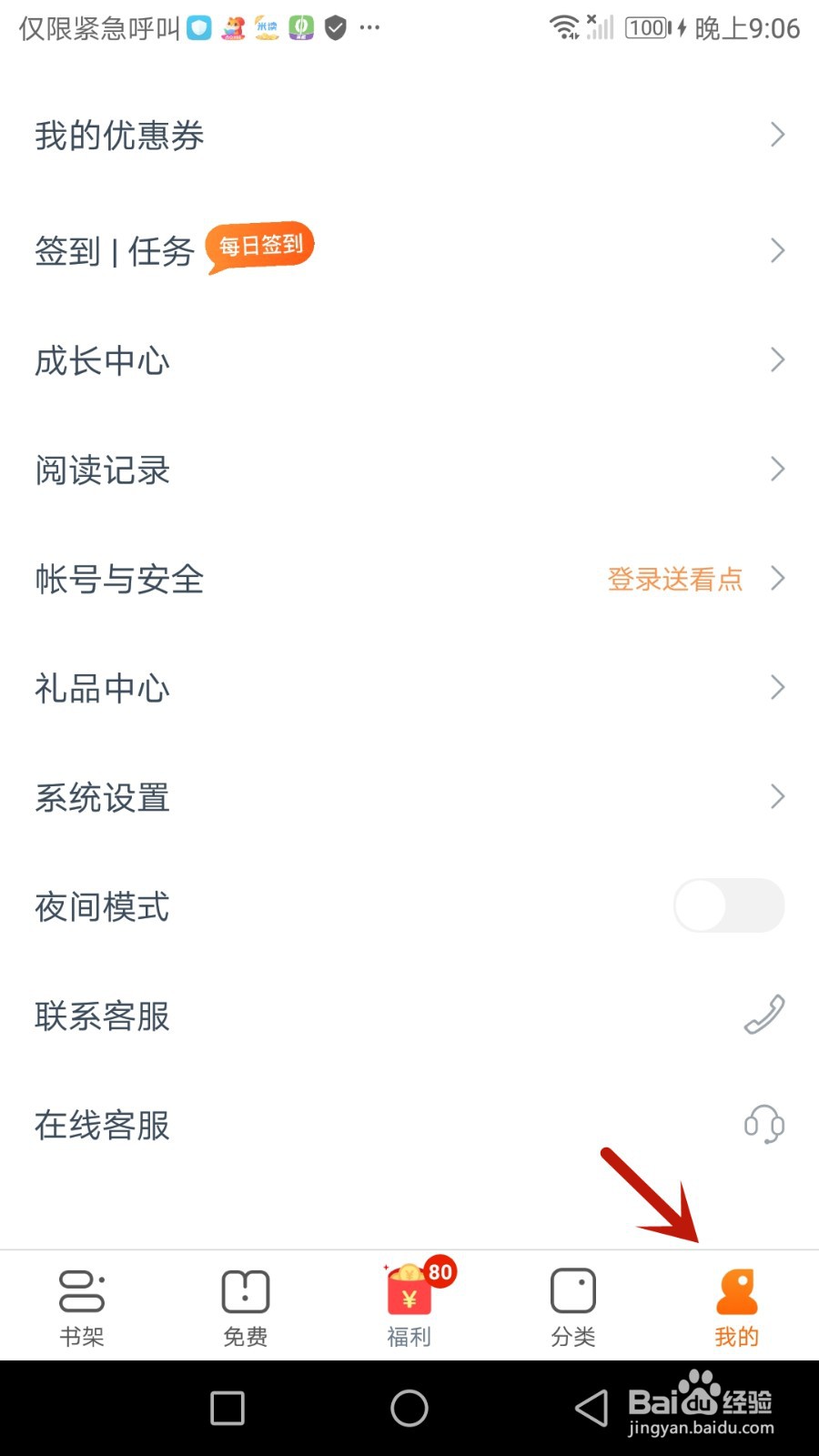The image size is (819, 1456).
Task: Open recent apps with the square button
Action: pos(227,1408)
